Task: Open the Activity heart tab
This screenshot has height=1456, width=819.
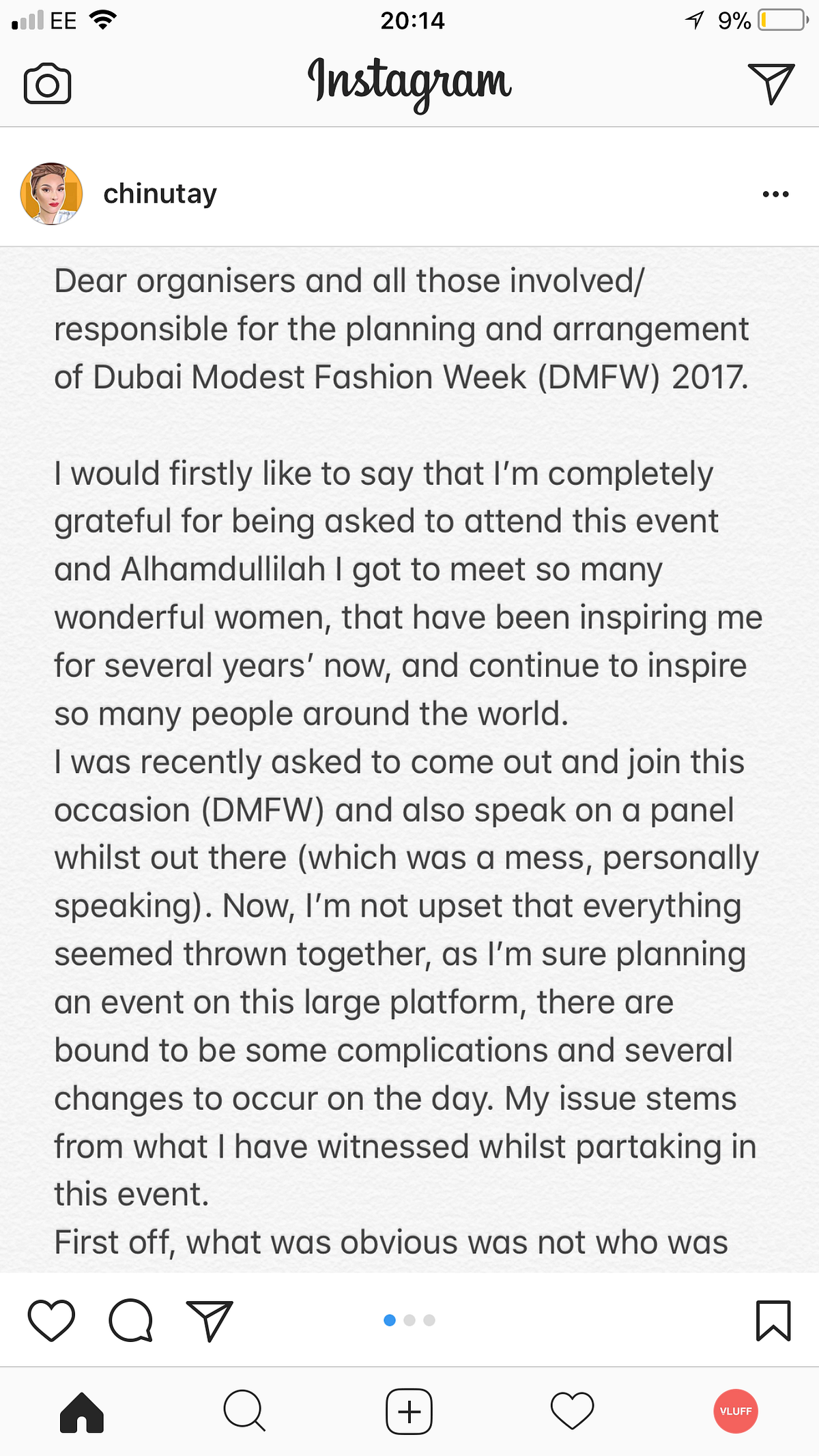Action: coord(572,1411)
